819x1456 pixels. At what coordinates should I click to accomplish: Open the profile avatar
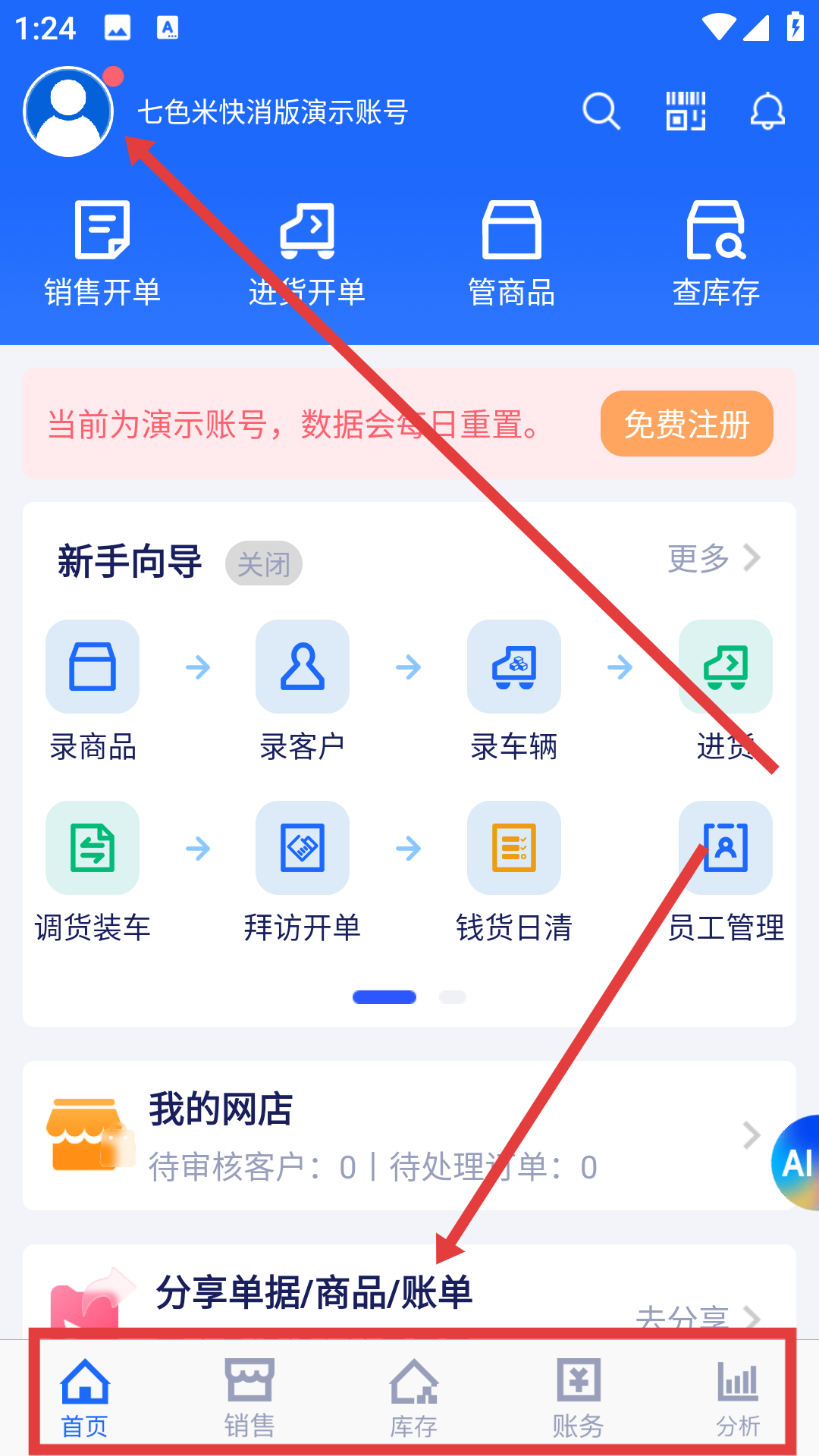point(68,111)
